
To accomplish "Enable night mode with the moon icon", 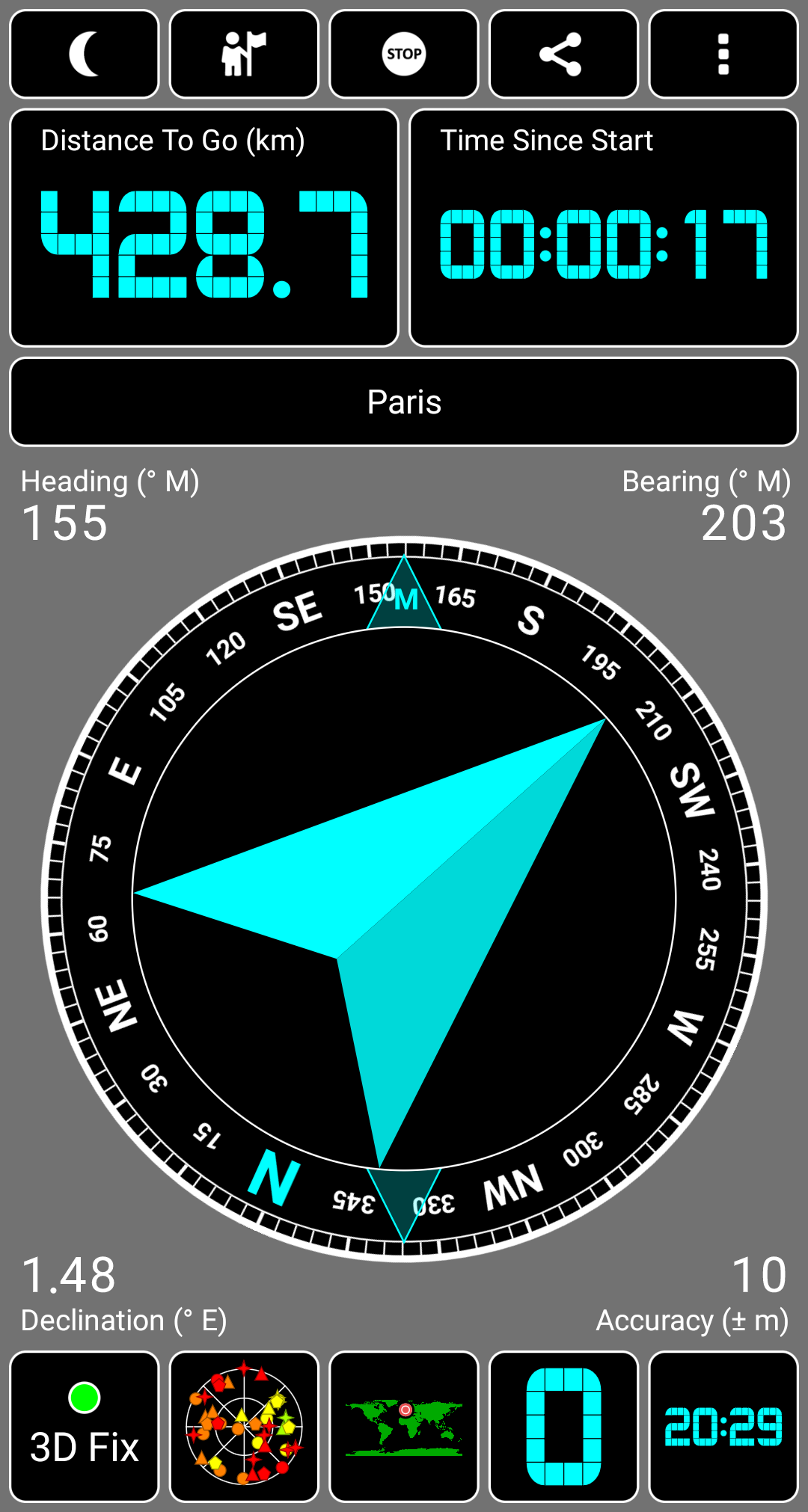I will click(x=84, y=53).
